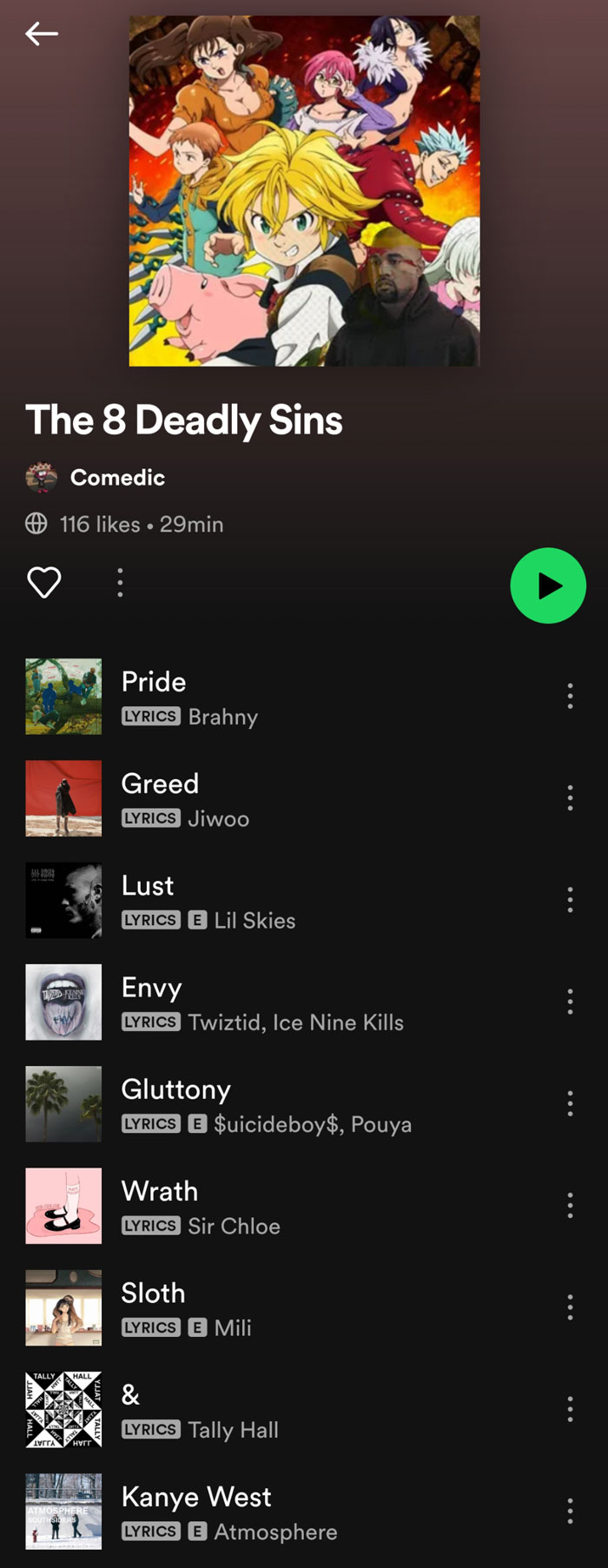Viewport: 608px width, 1568px height.
Task: Go back using the top arrow
Action: (x=42, y=34)
